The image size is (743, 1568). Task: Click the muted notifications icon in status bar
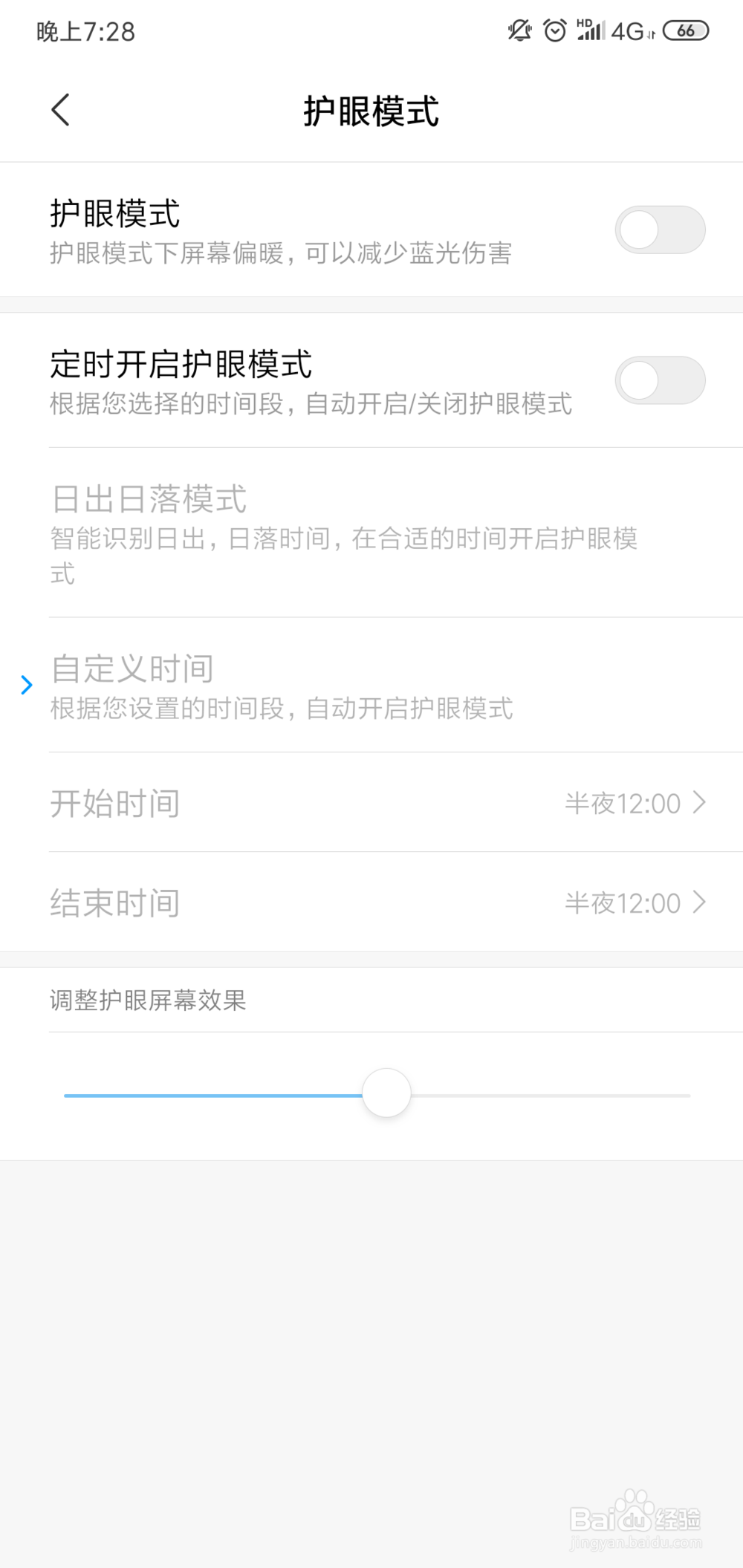(x=519, y=31)
